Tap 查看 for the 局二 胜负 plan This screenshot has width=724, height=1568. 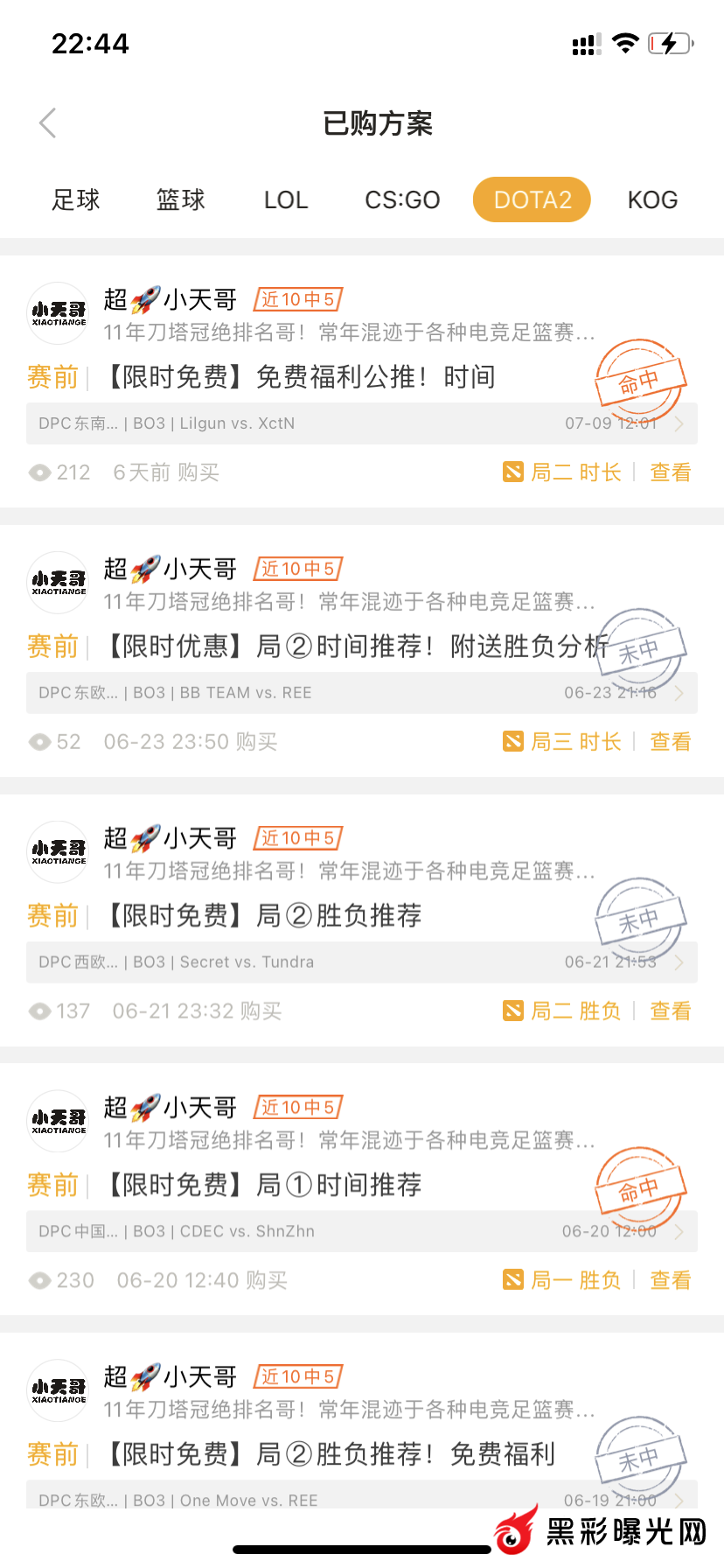(x=671, y=1011)
